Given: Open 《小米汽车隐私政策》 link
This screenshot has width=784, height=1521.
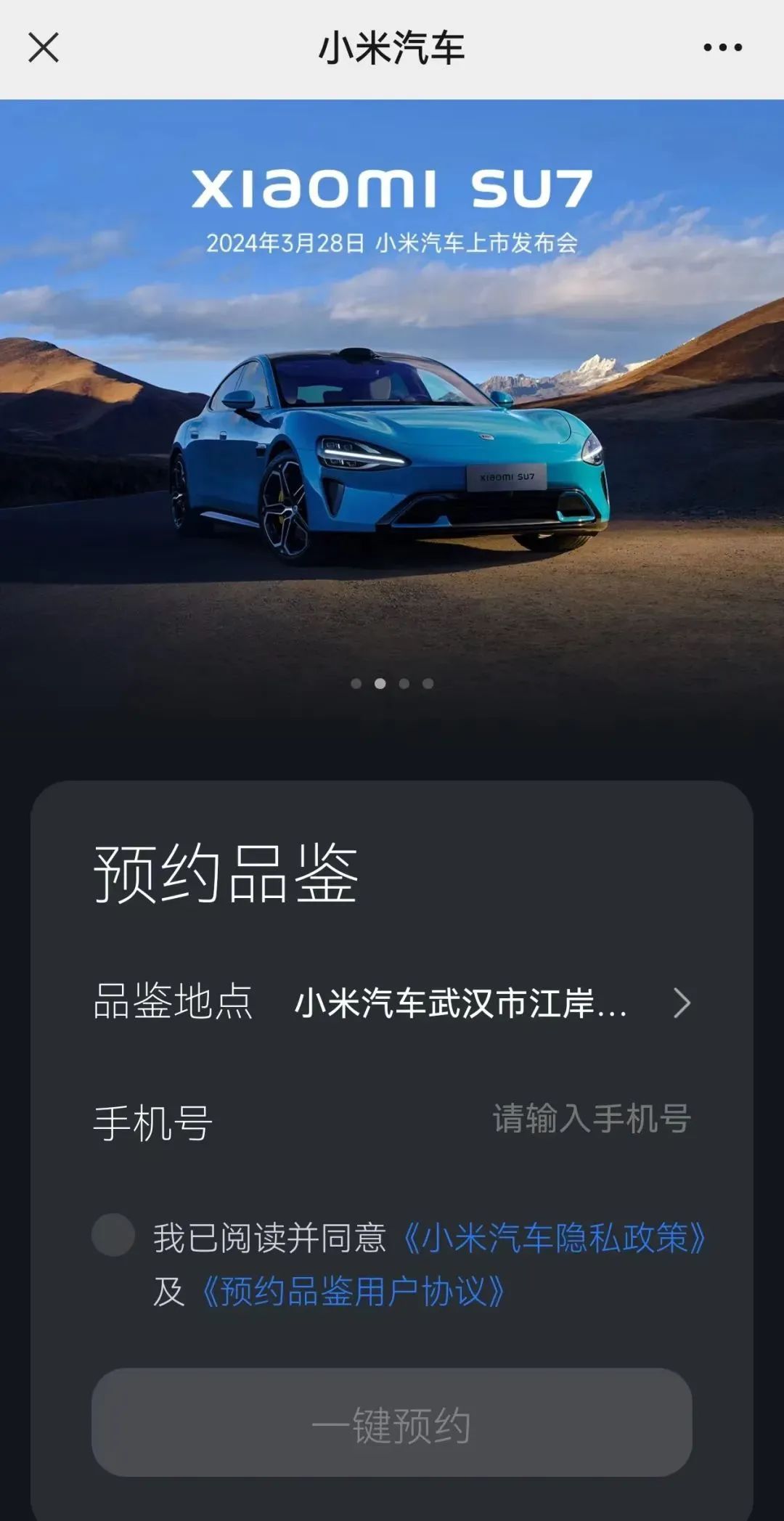Looking at the screenshot, I should (x=555, y=1238).
